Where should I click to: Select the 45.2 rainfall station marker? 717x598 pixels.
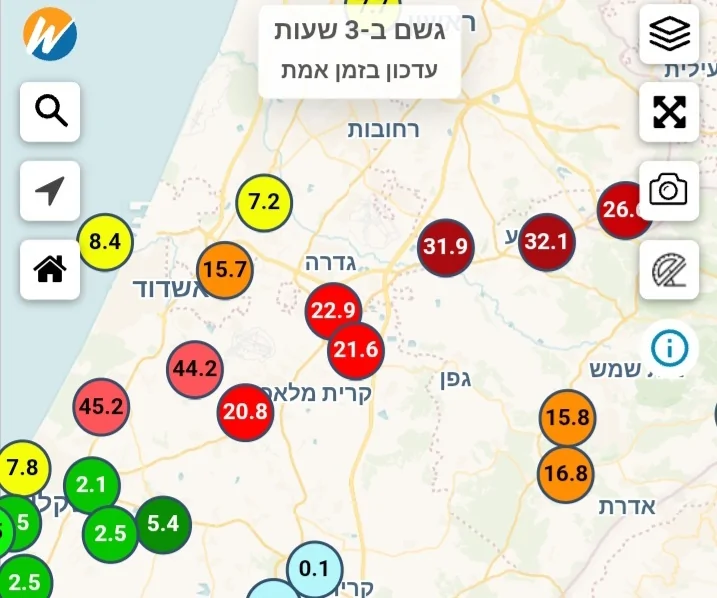pos(101,407)
